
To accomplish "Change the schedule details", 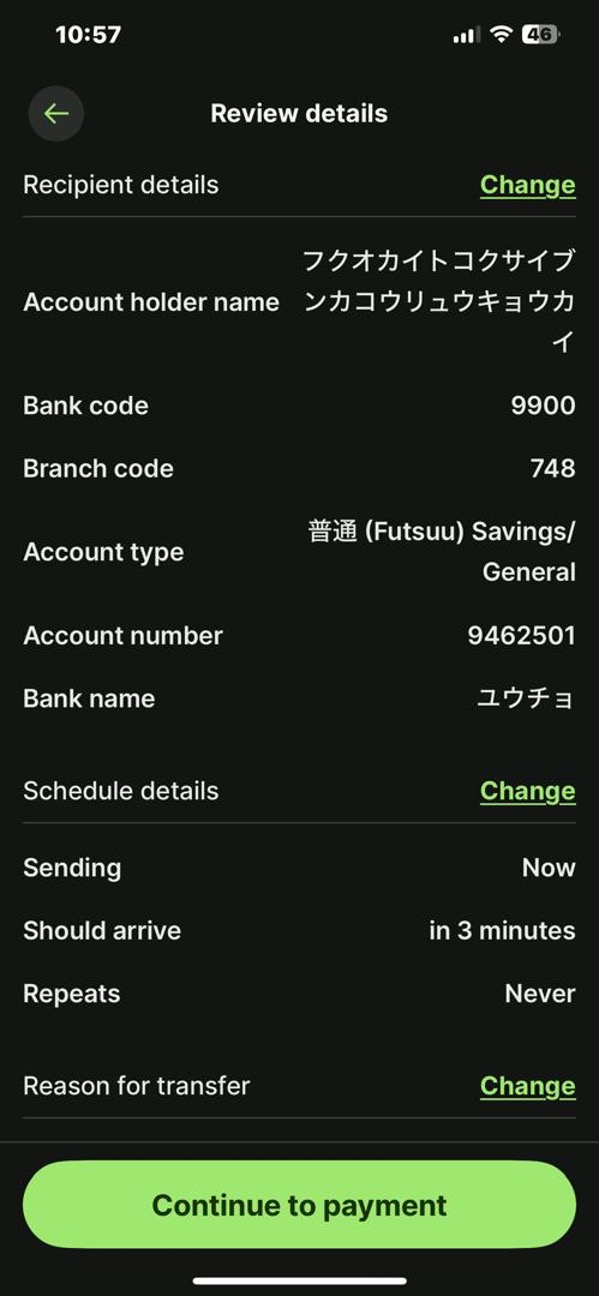I will [527, 791].
